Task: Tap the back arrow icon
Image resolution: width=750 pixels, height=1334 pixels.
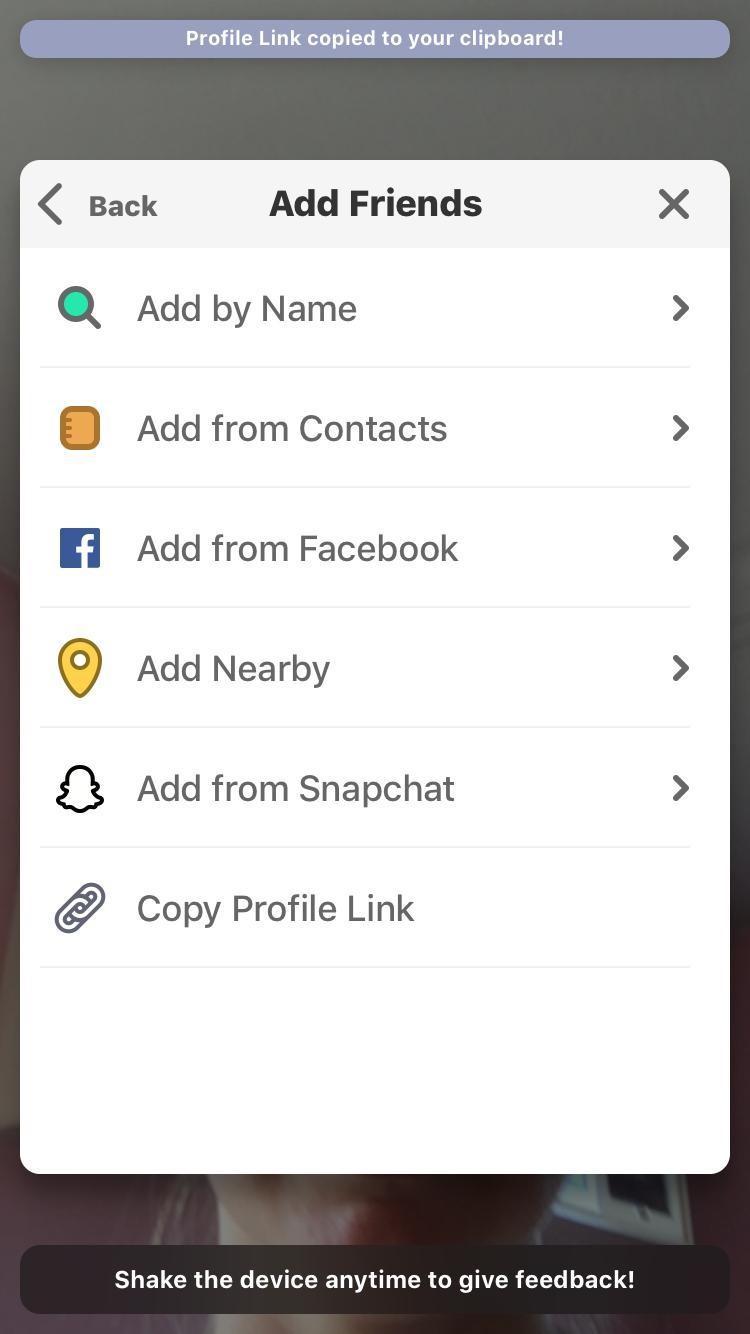Action: tap(50, 204)
